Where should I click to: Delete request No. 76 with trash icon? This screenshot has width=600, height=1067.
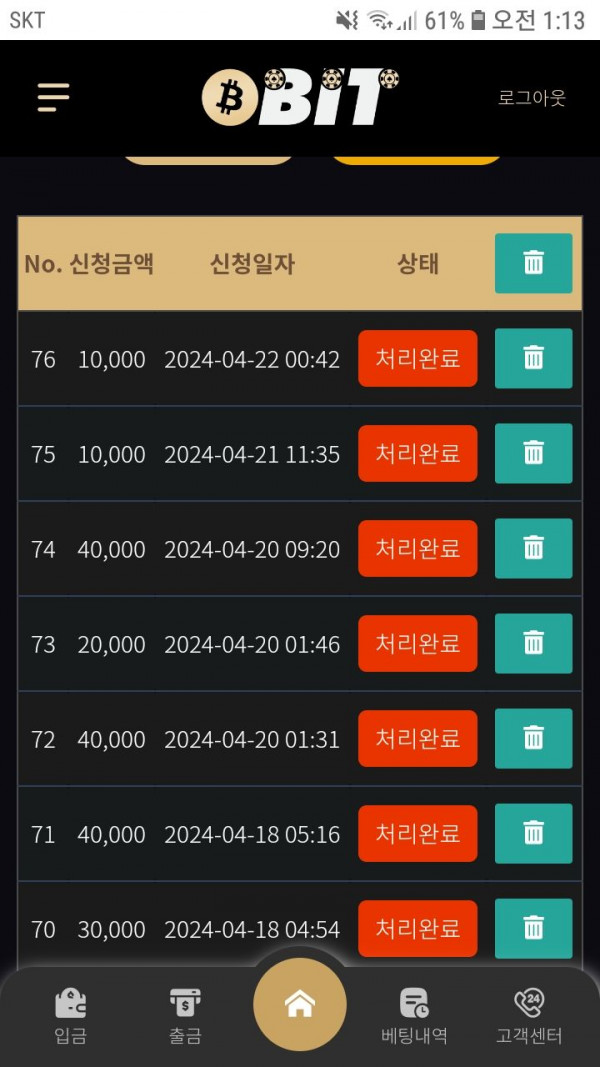(533, 358)
